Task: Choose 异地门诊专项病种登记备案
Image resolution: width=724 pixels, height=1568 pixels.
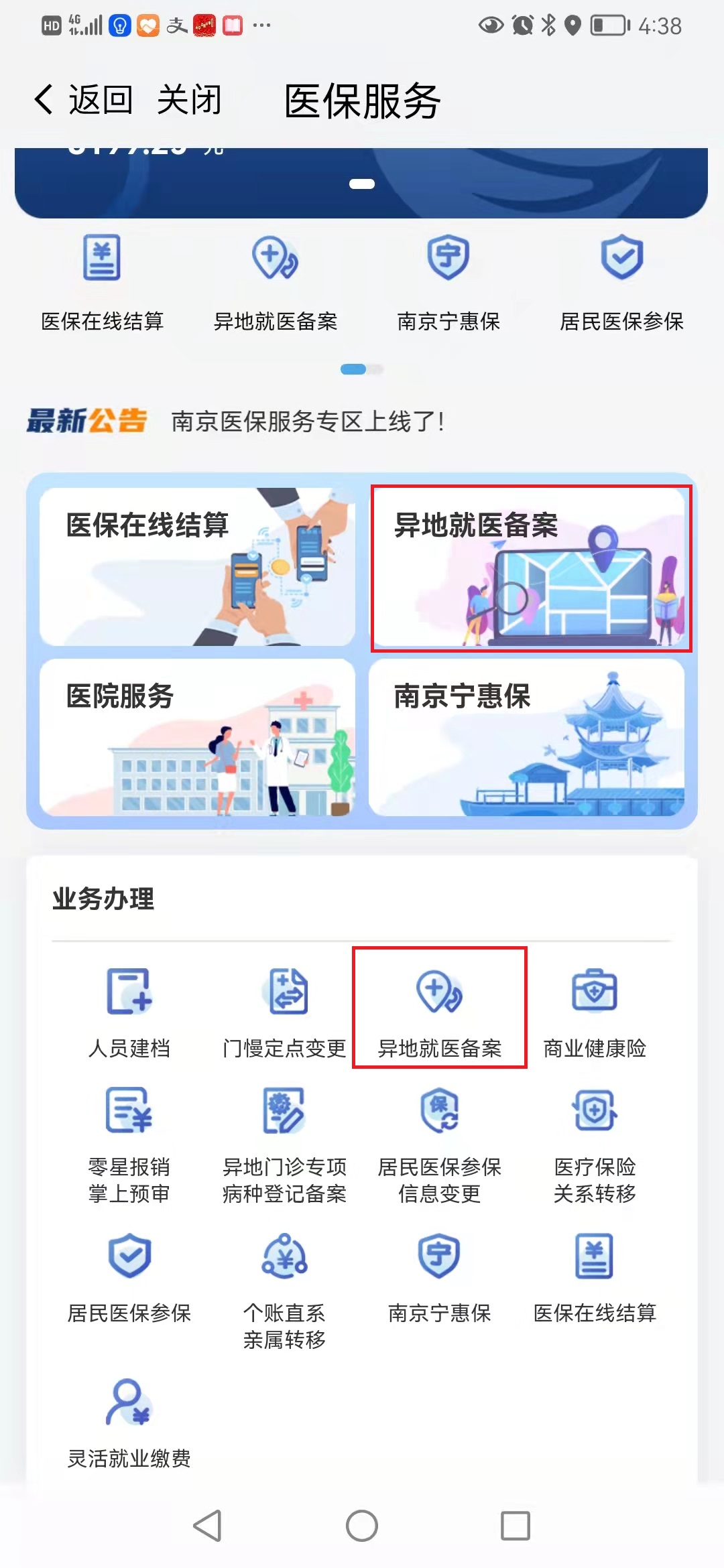Action: click(284, 1143)
